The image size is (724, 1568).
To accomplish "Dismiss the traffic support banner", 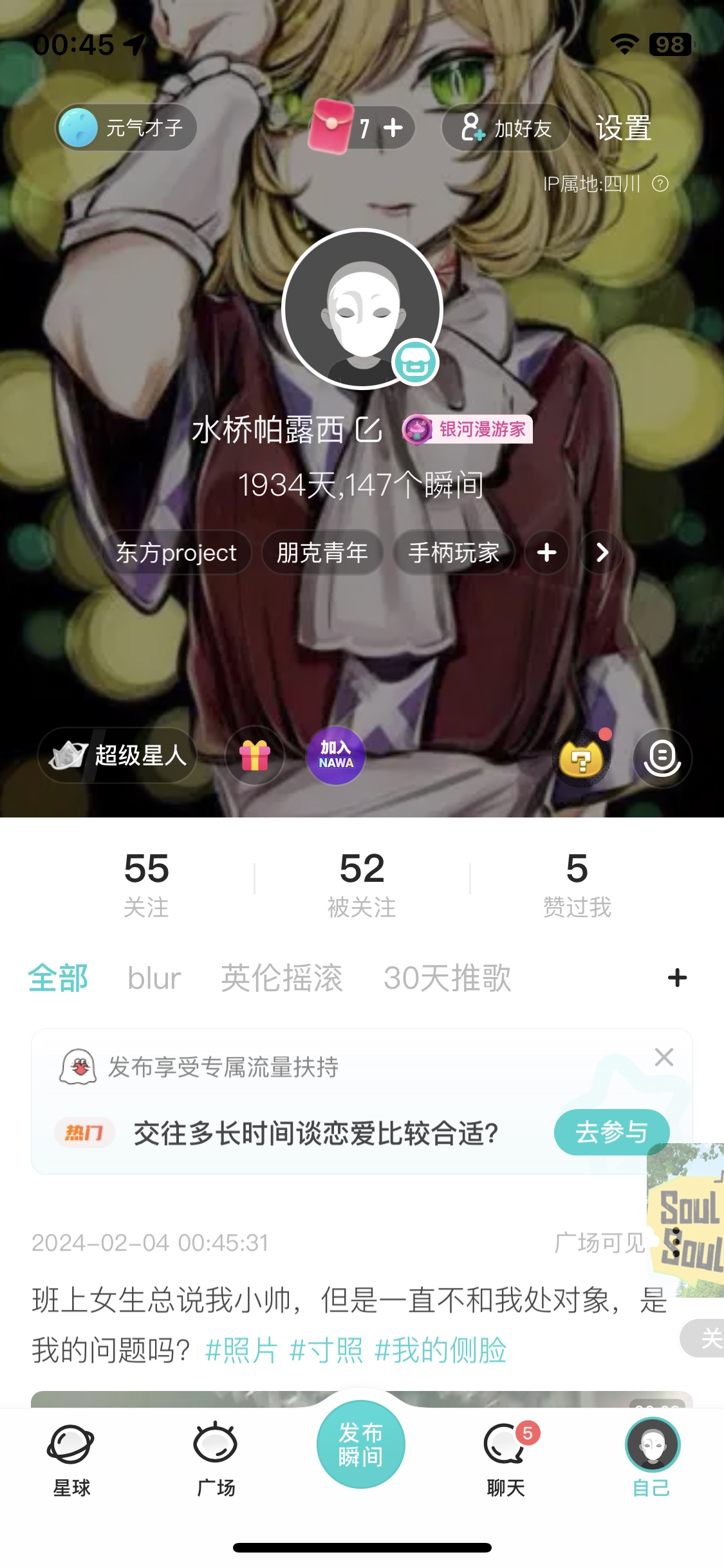I will [664, 1057].
